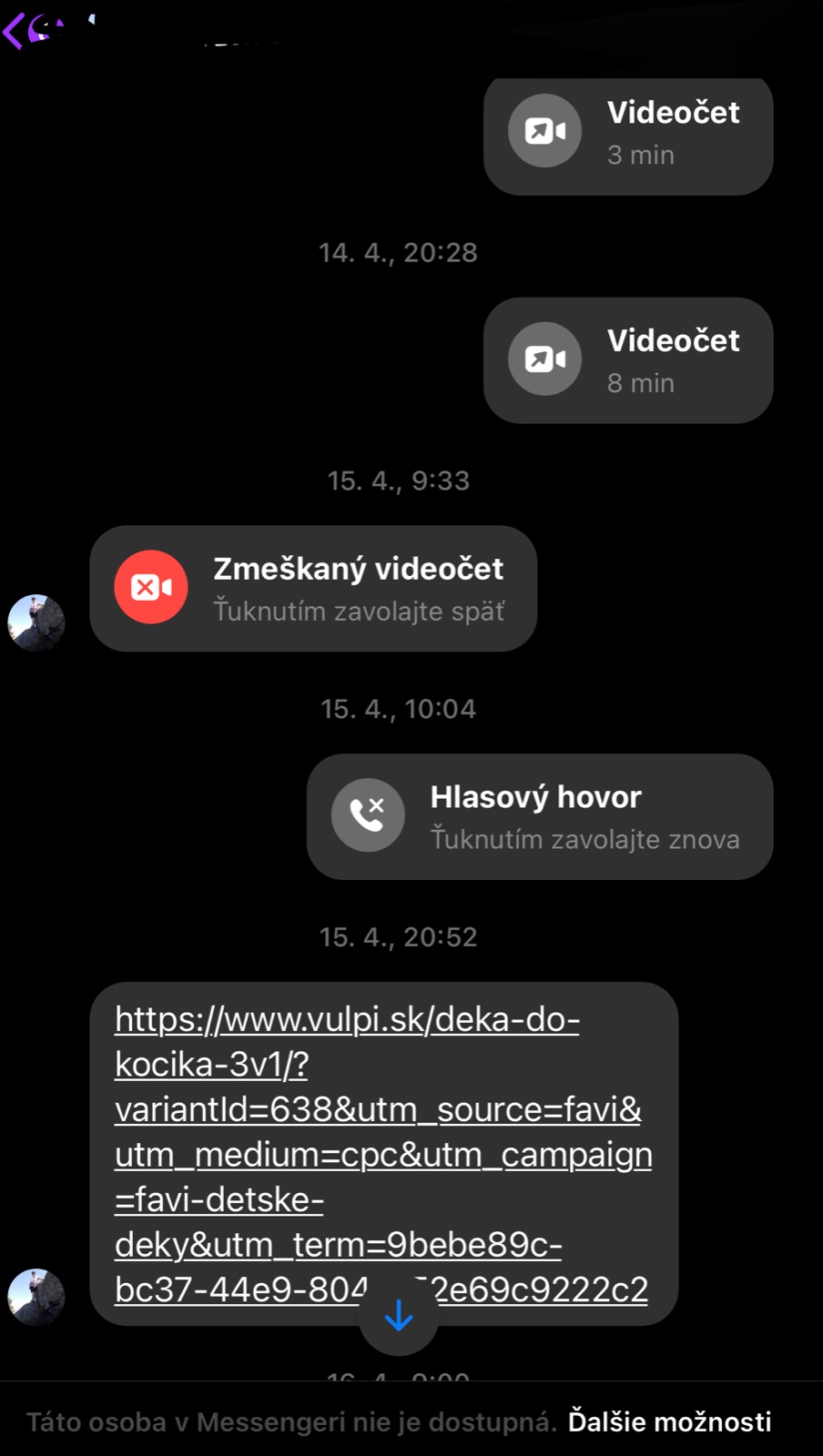Open the 3 min Videočet call entry
823x1456 pixels.
pyautogui.click(x=628, y=133)
